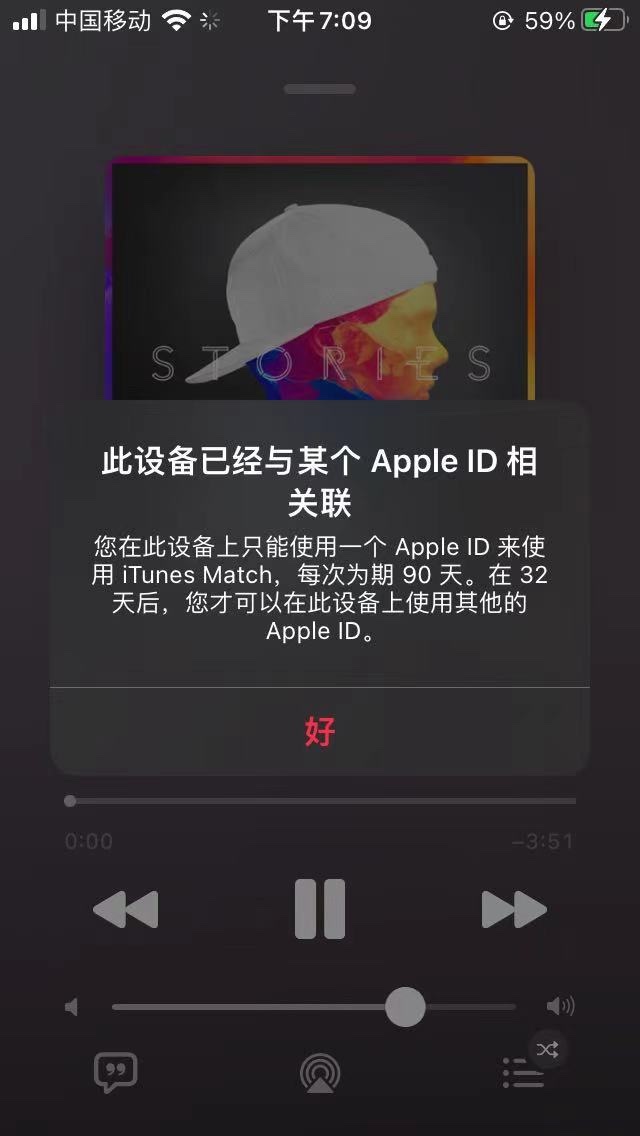The image size is (640, 1136).
Task: Open AirPlay output options
Action: (320, 1073)
